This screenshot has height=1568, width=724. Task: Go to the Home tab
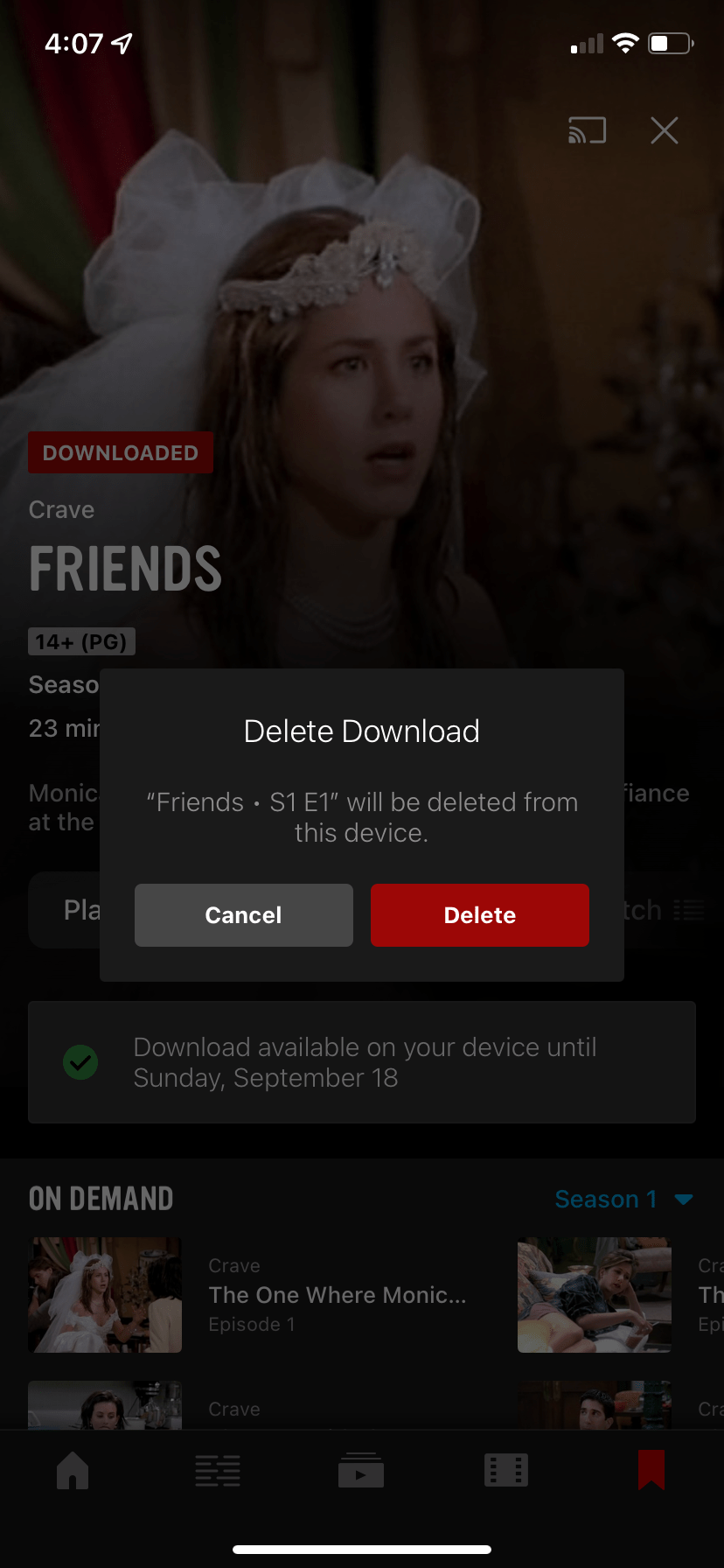click(73, 1470)
